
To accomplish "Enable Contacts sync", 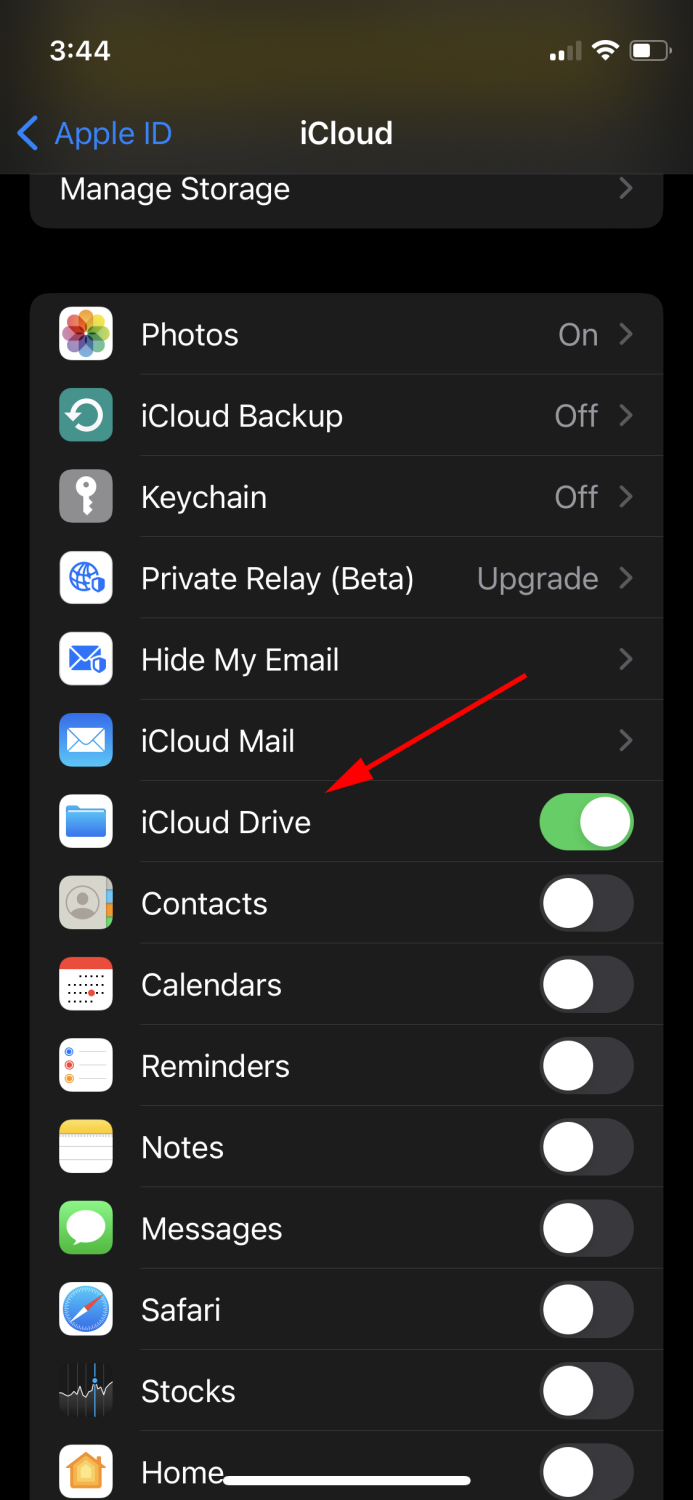I will coord(586,904).
